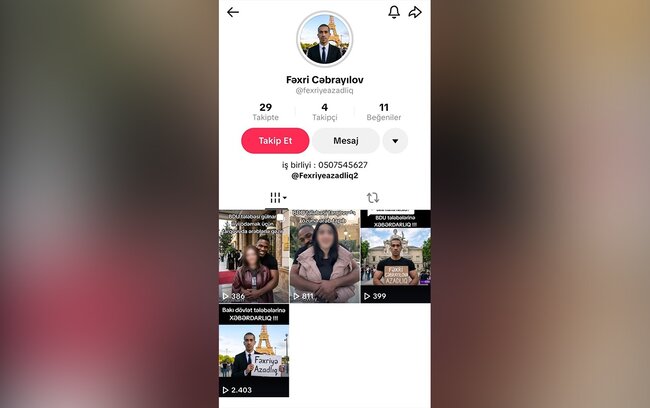Open the video with 386 views
Screen dimensions: 650x408
tap(254, 256)
